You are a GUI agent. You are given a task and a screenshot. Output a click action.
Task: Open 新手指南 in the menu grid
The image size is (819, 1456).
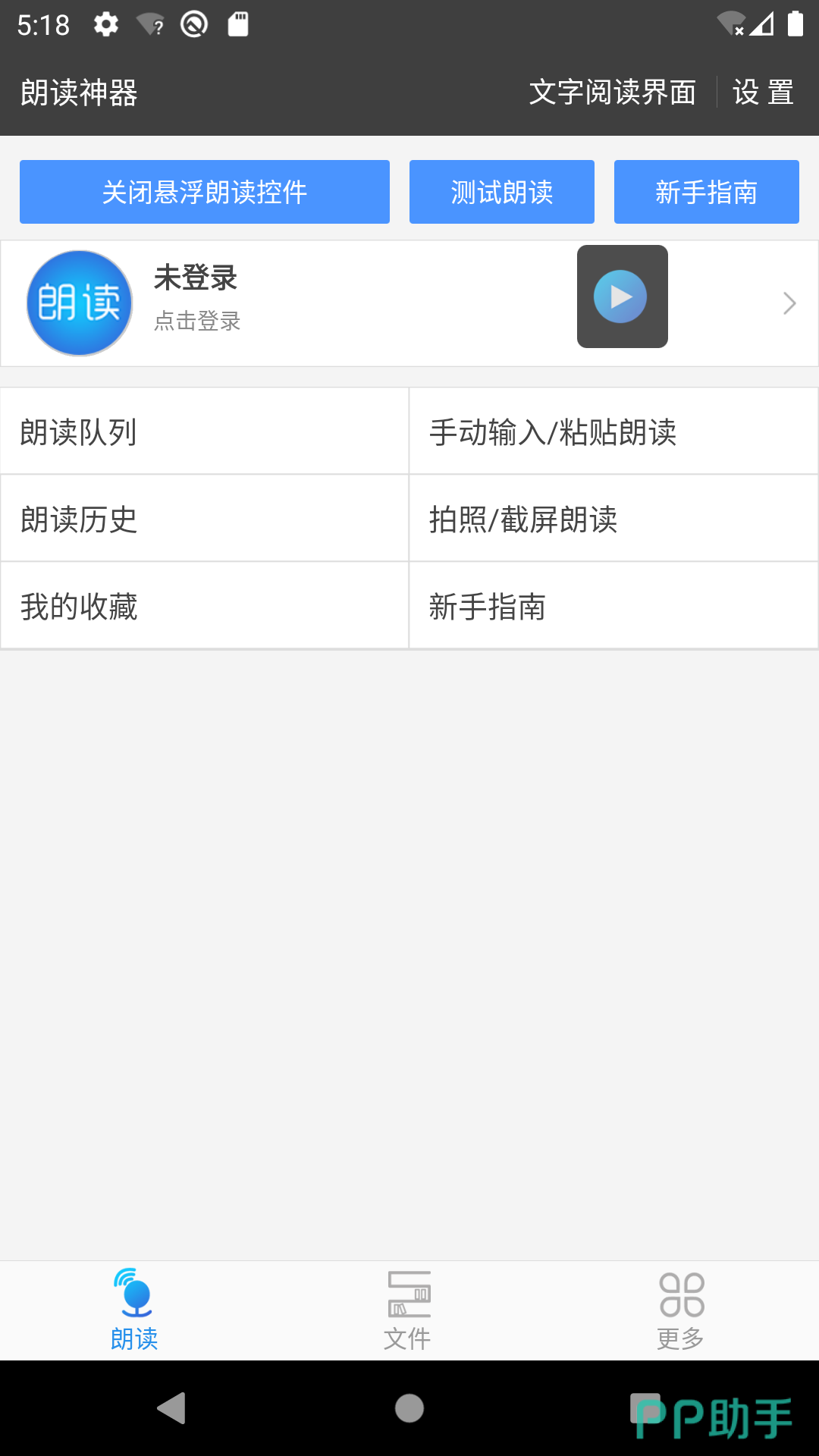coord(613,606)
